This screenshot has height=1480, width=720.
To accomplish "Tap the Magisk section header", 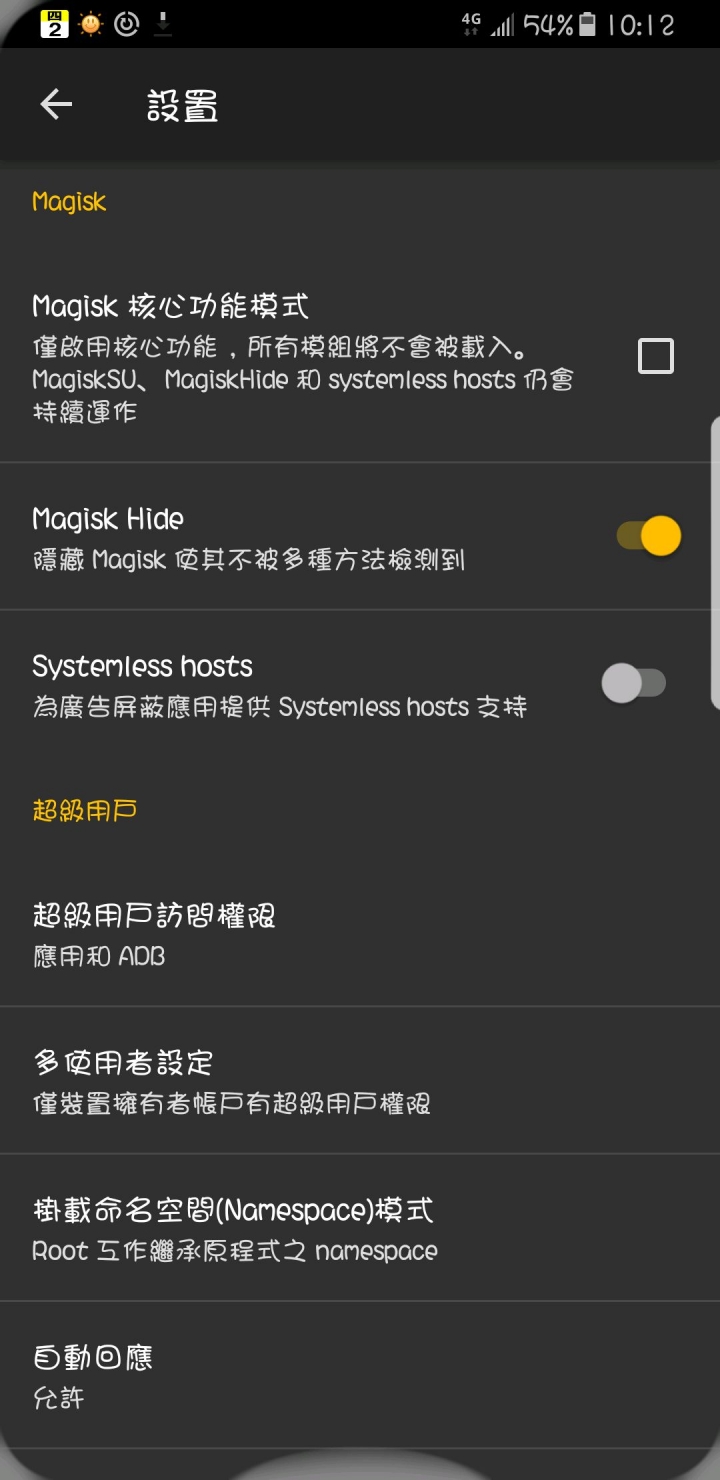I will click(x=69, y=201).
